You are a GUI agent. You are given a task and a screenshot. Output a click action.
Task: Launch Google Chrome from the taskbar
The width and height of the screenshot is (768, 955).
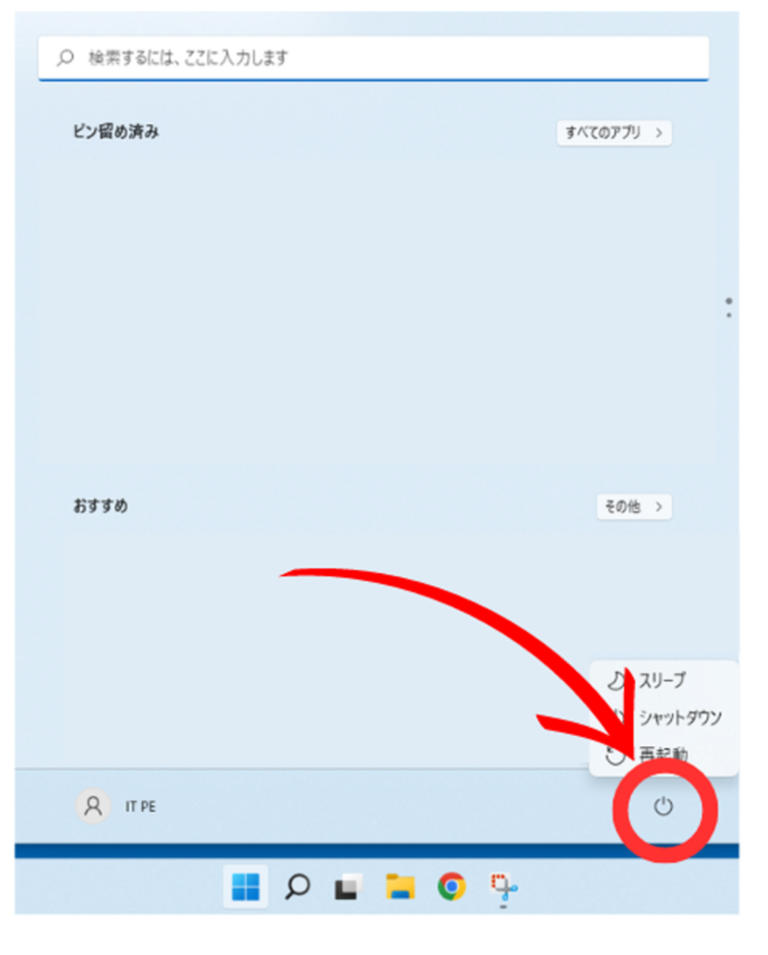(x=452, y=886)
